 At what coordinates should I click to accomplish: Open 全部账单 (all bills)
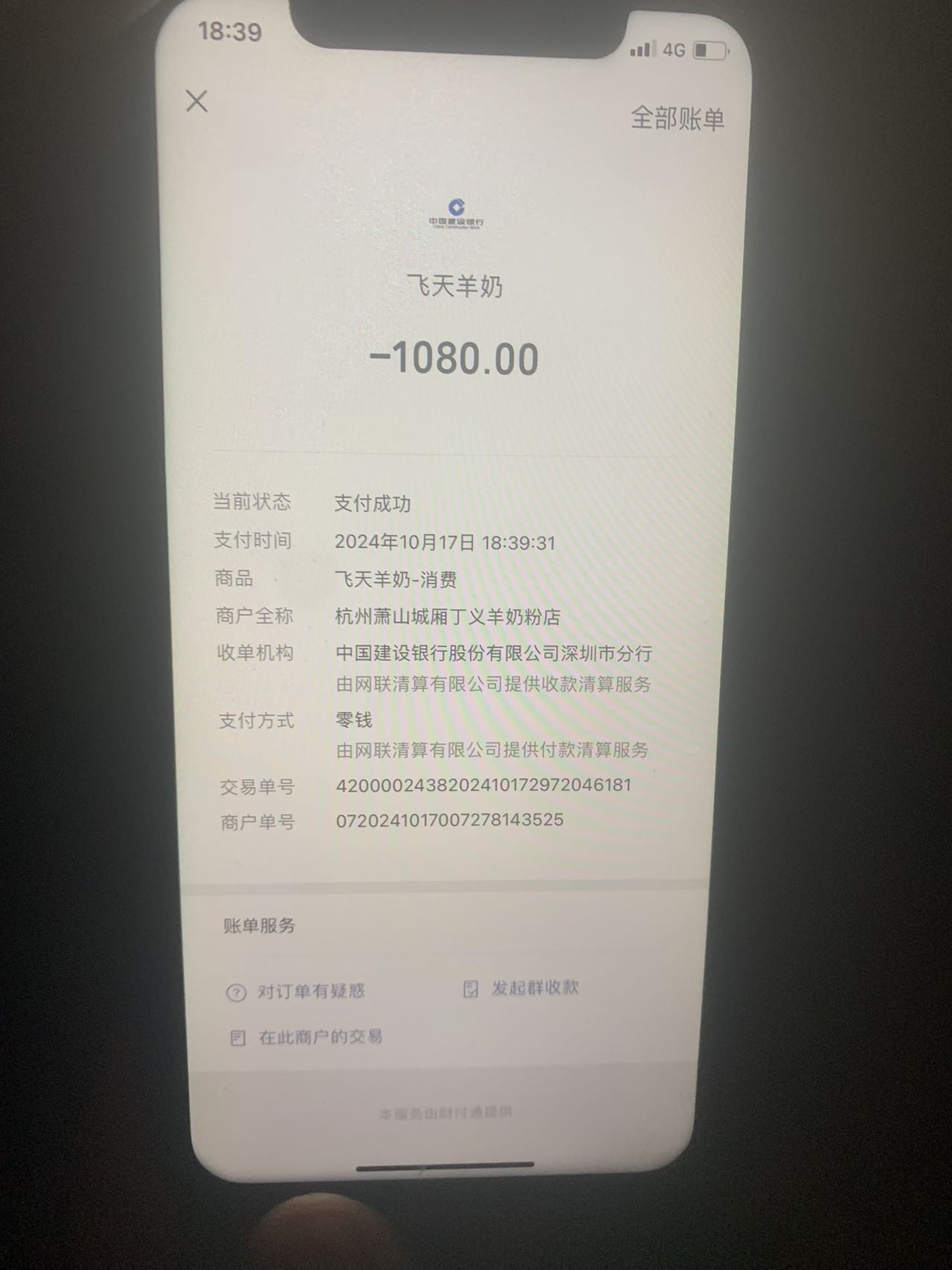(677, 118)
